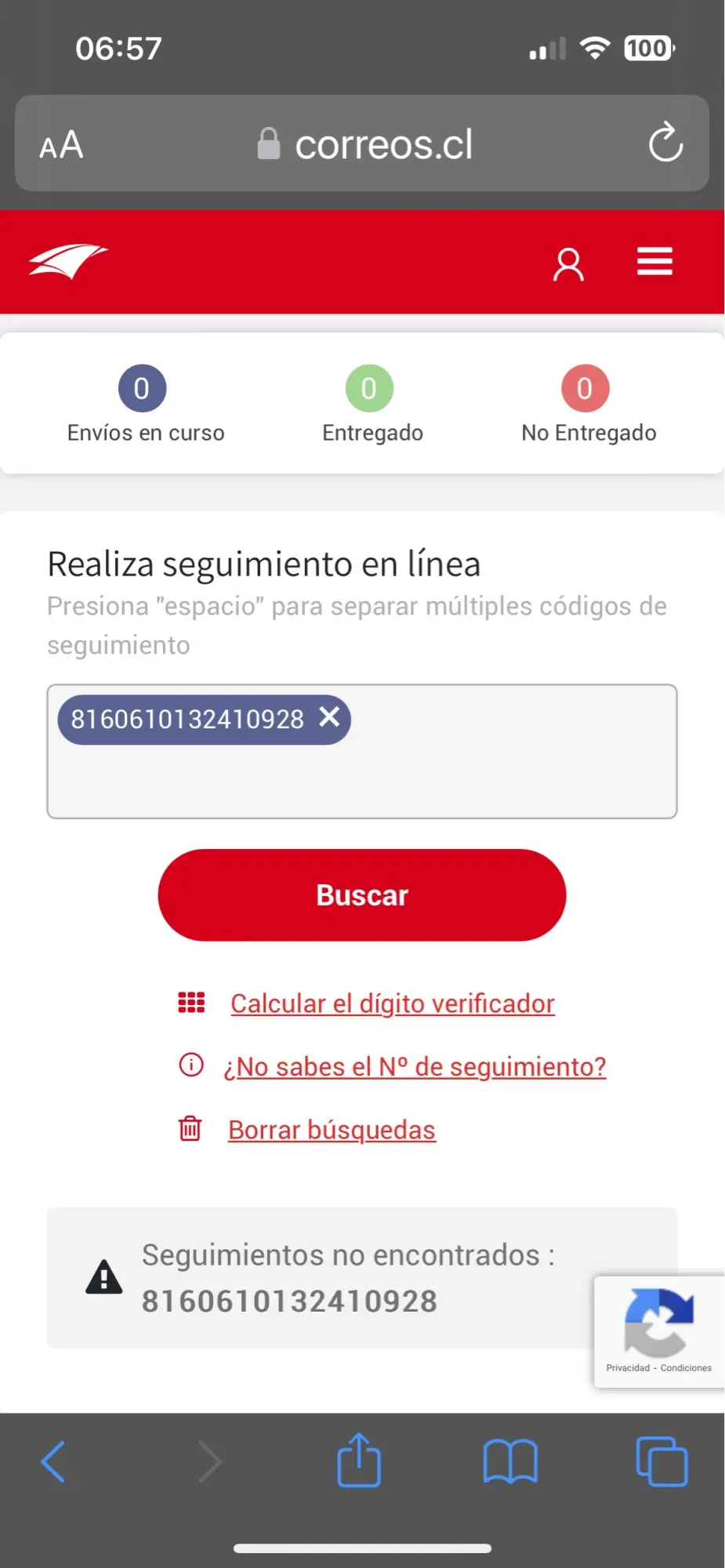Open ¿No sabes el Nº de seguimiento? link
This screenshot has height=1568, width=725.
coord(415,1066)
